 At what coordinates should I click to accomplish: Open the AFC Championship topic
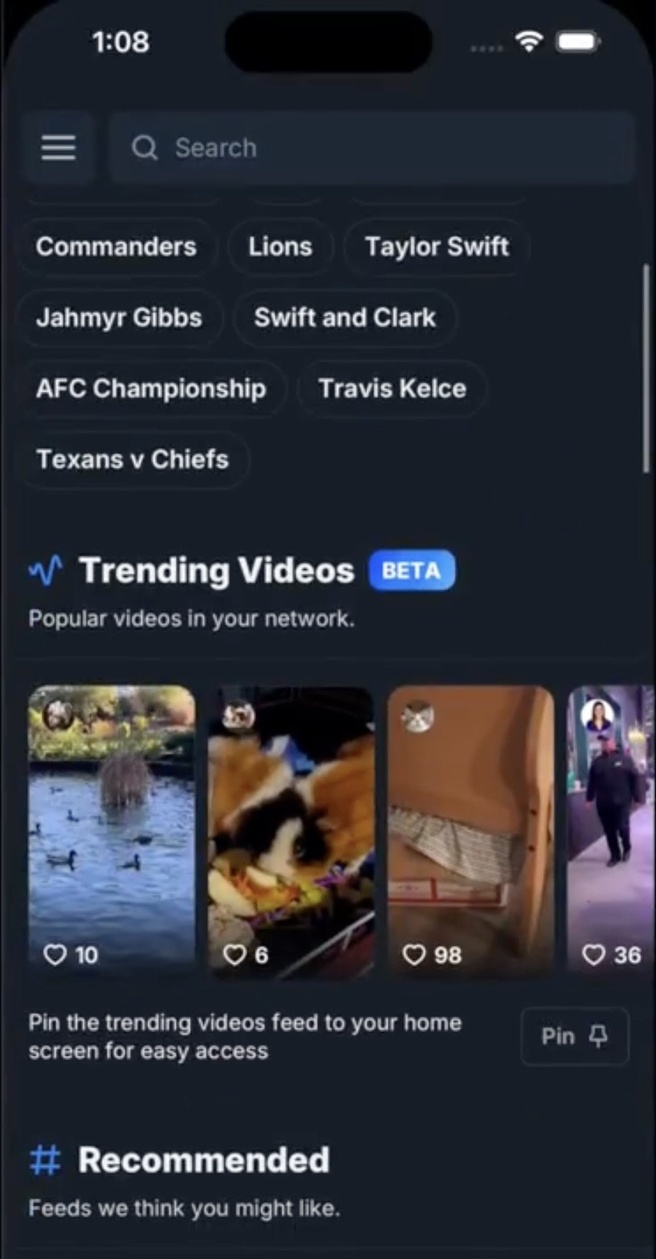pos(151,389)
